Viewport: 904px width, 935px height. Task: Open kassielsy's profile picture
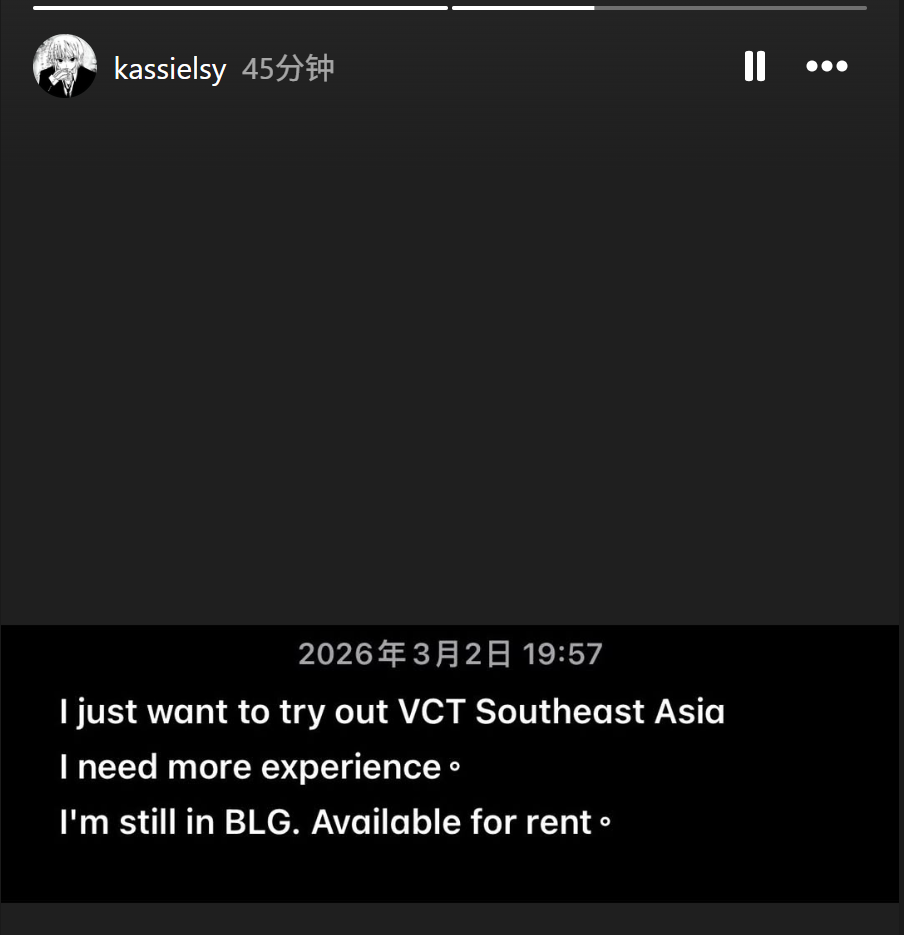tap(65, 67)
